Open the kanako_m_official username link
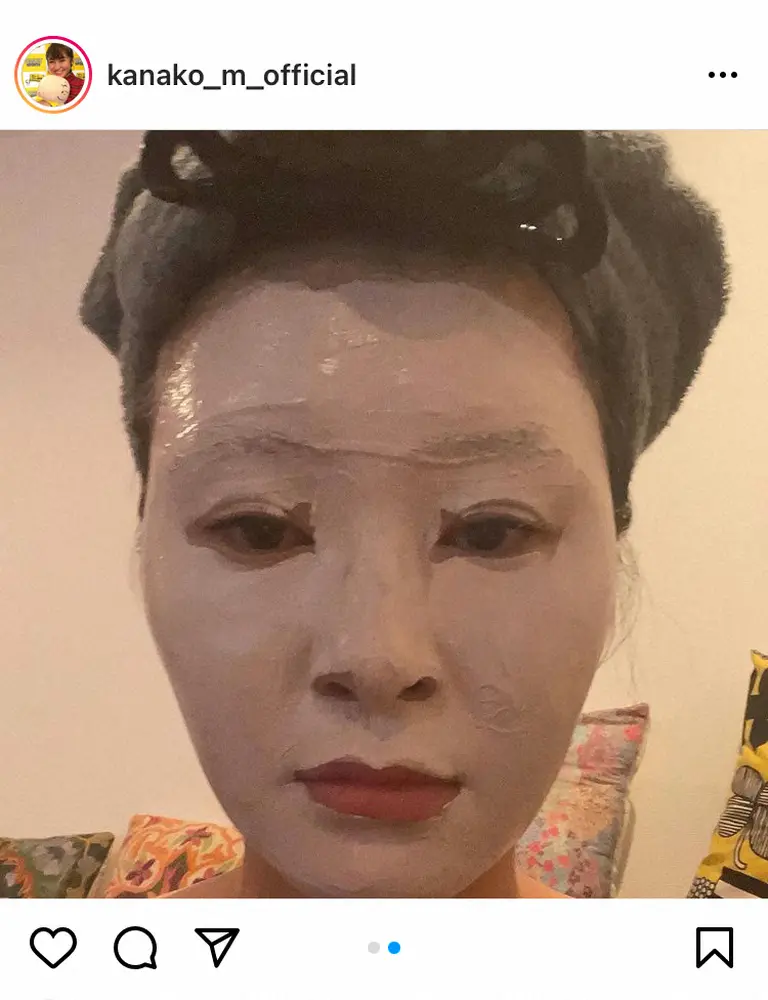 tap(231, 75)
